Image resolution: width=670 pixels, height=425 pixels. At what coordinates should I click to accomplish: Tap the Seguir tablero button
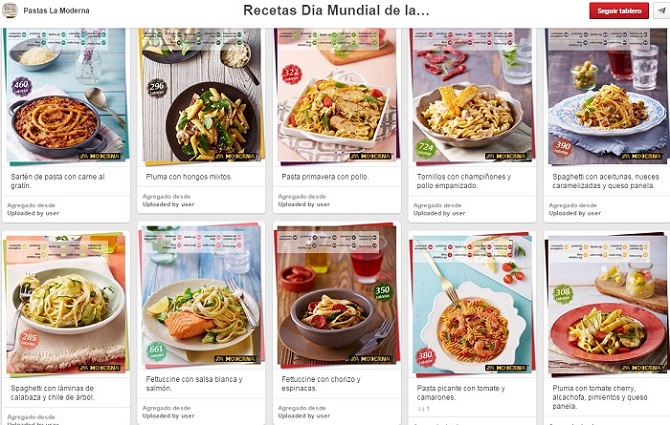618,11
